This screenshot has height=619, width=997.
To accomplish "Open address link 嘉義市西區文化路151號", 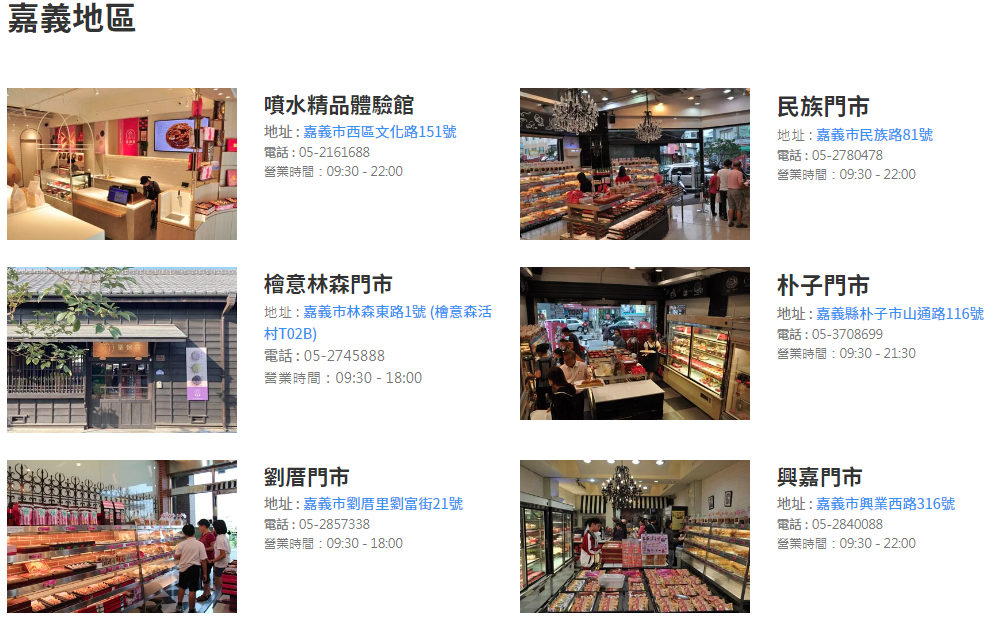I will [x=380, y=132].
